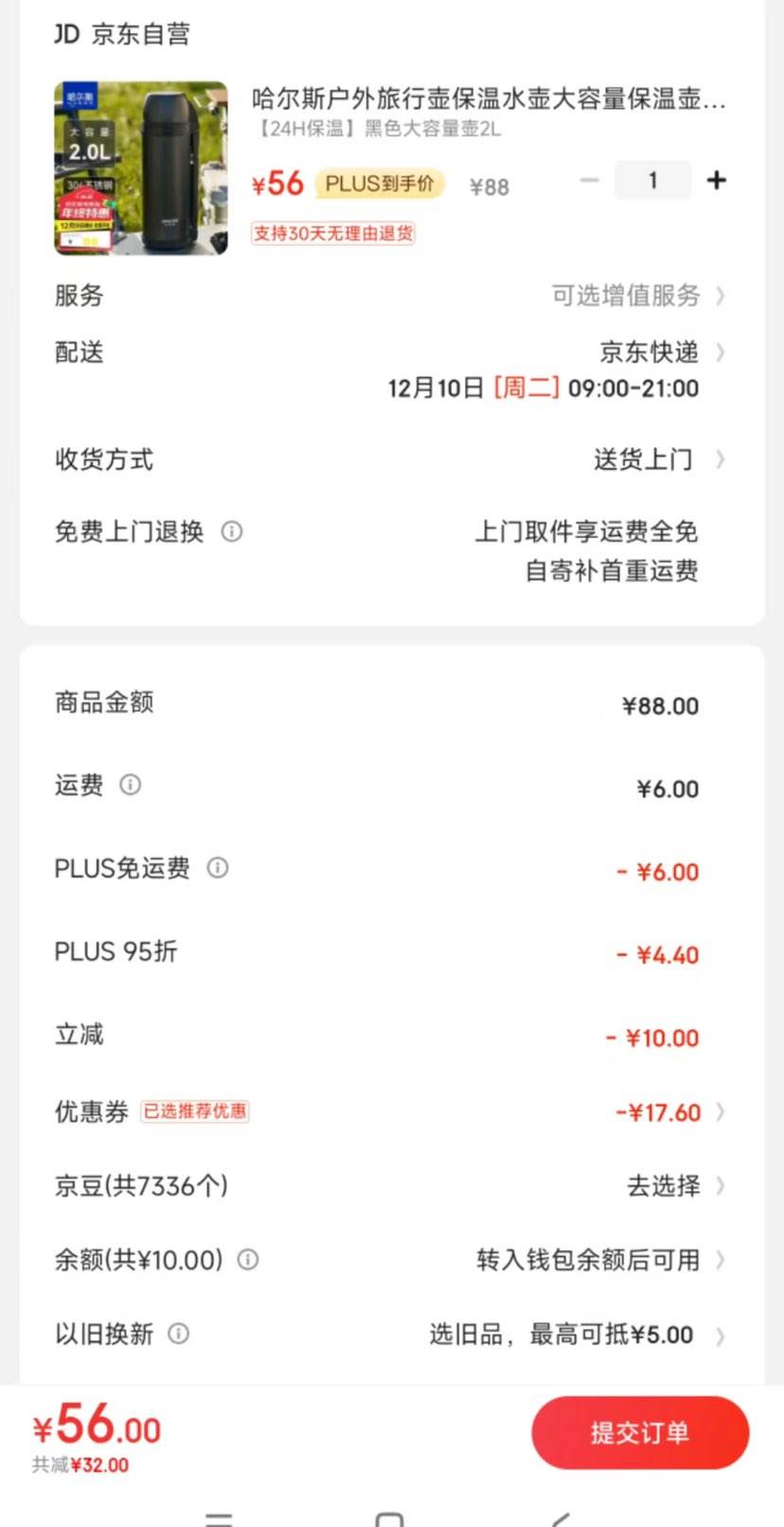The width and height of the screenshot is (784, 1527).
Task: Increase quantity with the plus button
Action: click(x=717, y=180)
